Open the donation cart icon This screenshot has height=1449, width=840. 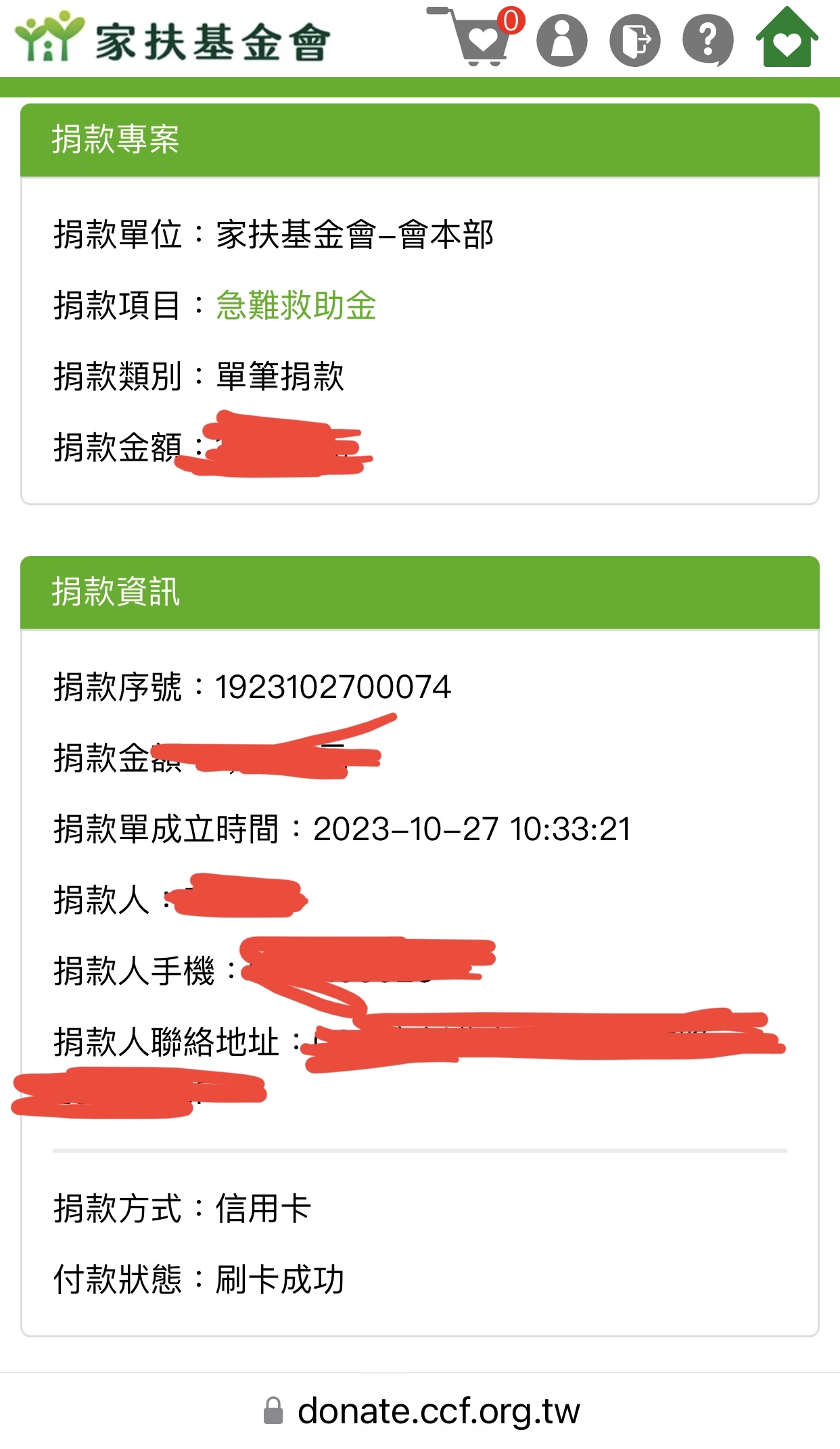(x=477, y=37)
